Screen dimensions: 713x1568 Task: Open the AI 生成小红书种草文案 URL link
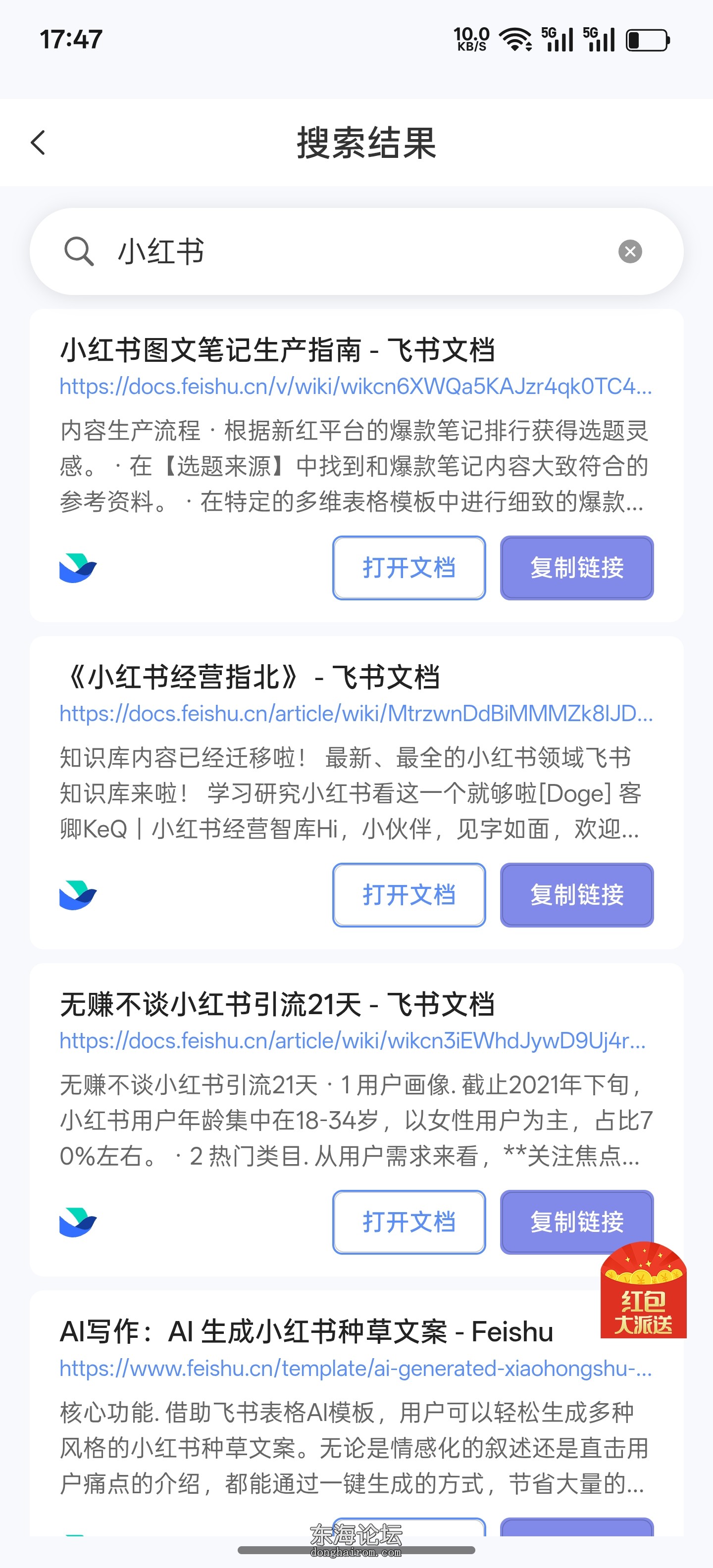click(356, 1369)
